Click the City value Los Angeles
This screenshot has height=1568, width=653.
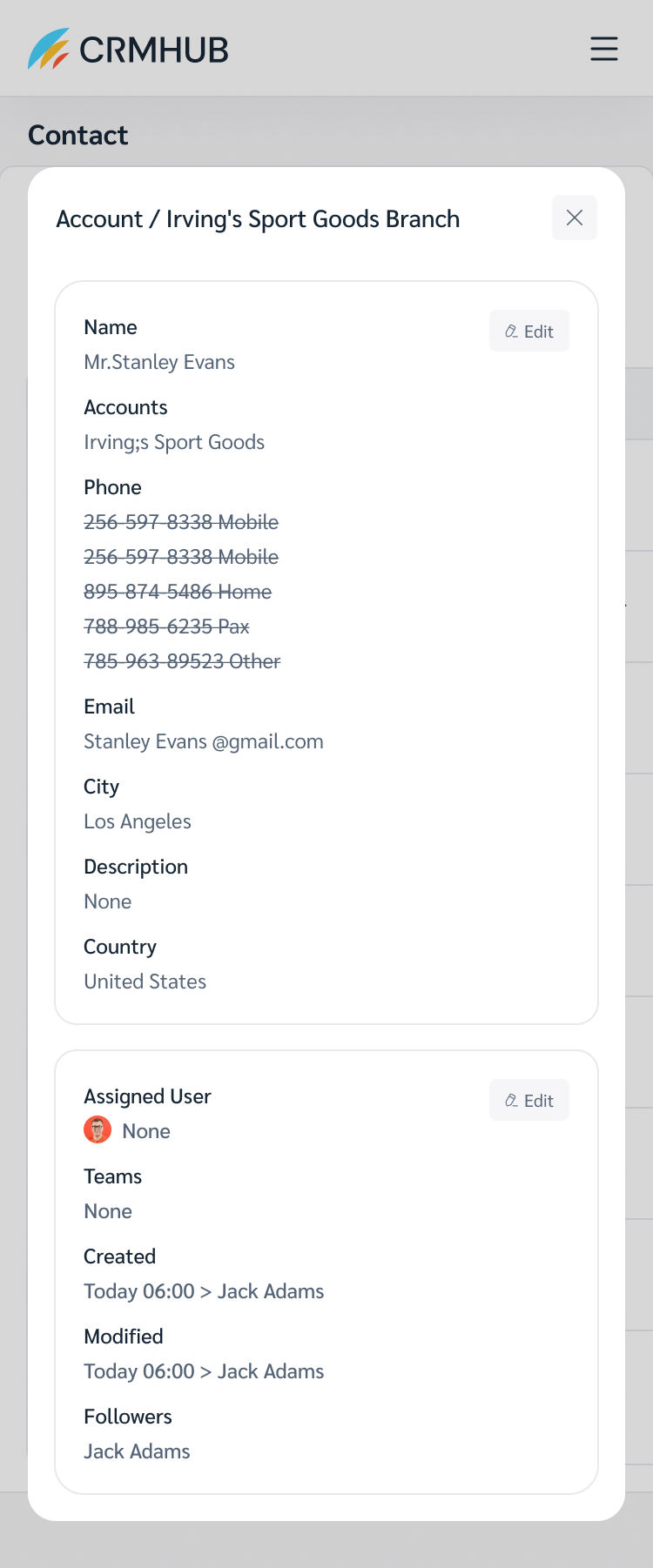pyautogui.click(x=137, y=821)
